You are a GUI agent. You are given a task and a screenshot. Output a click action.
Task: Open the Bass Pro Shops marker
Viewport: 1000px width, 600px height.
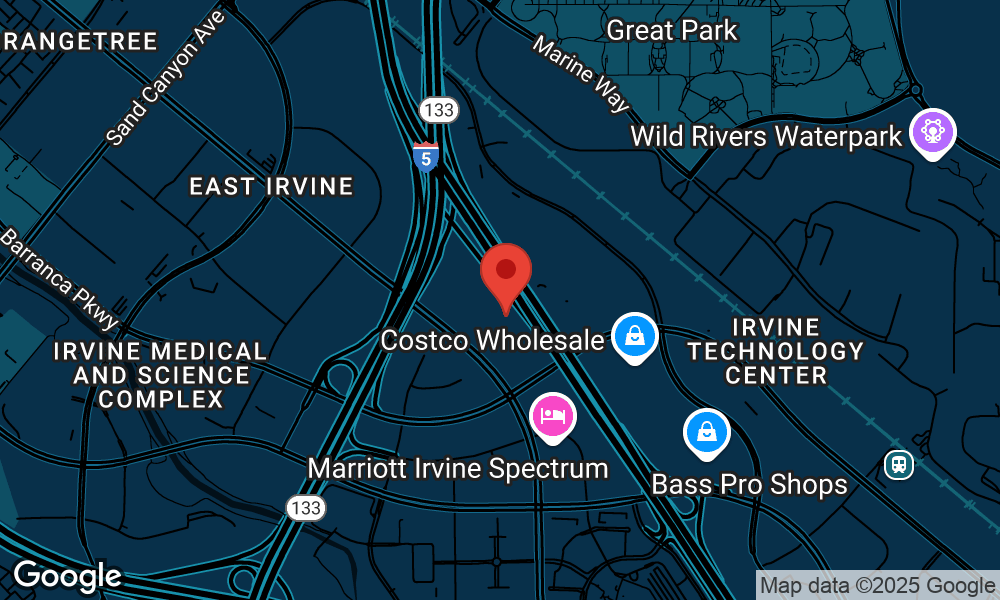(706, 433)
